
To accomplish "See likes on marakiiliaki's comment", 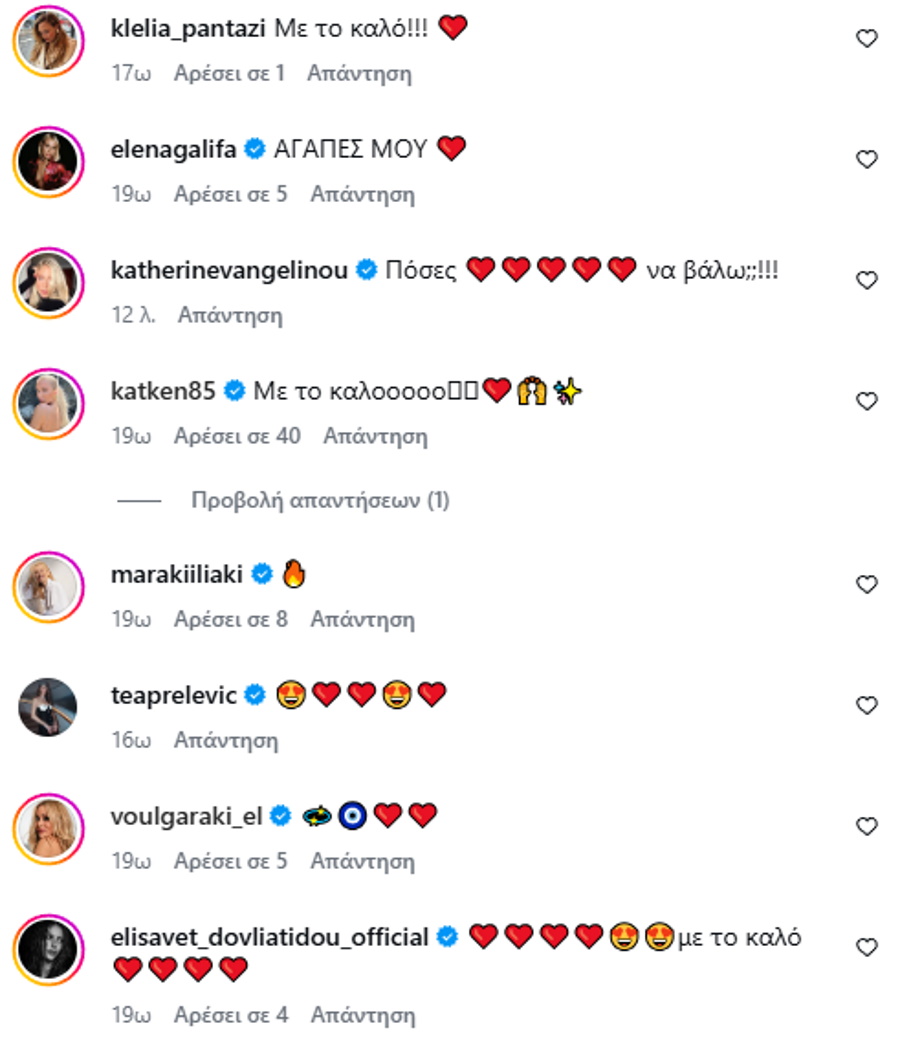I will click(x=231, y=620).
